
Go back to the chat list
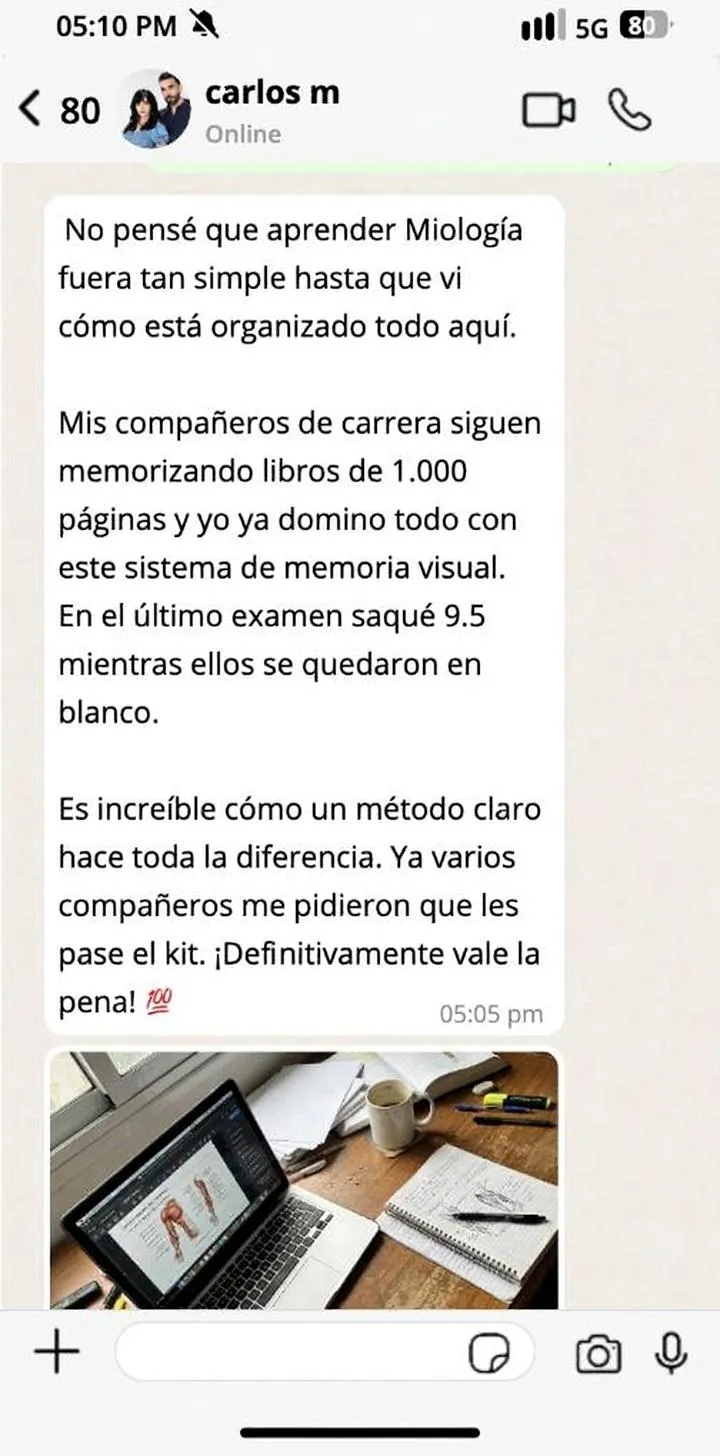32,109
